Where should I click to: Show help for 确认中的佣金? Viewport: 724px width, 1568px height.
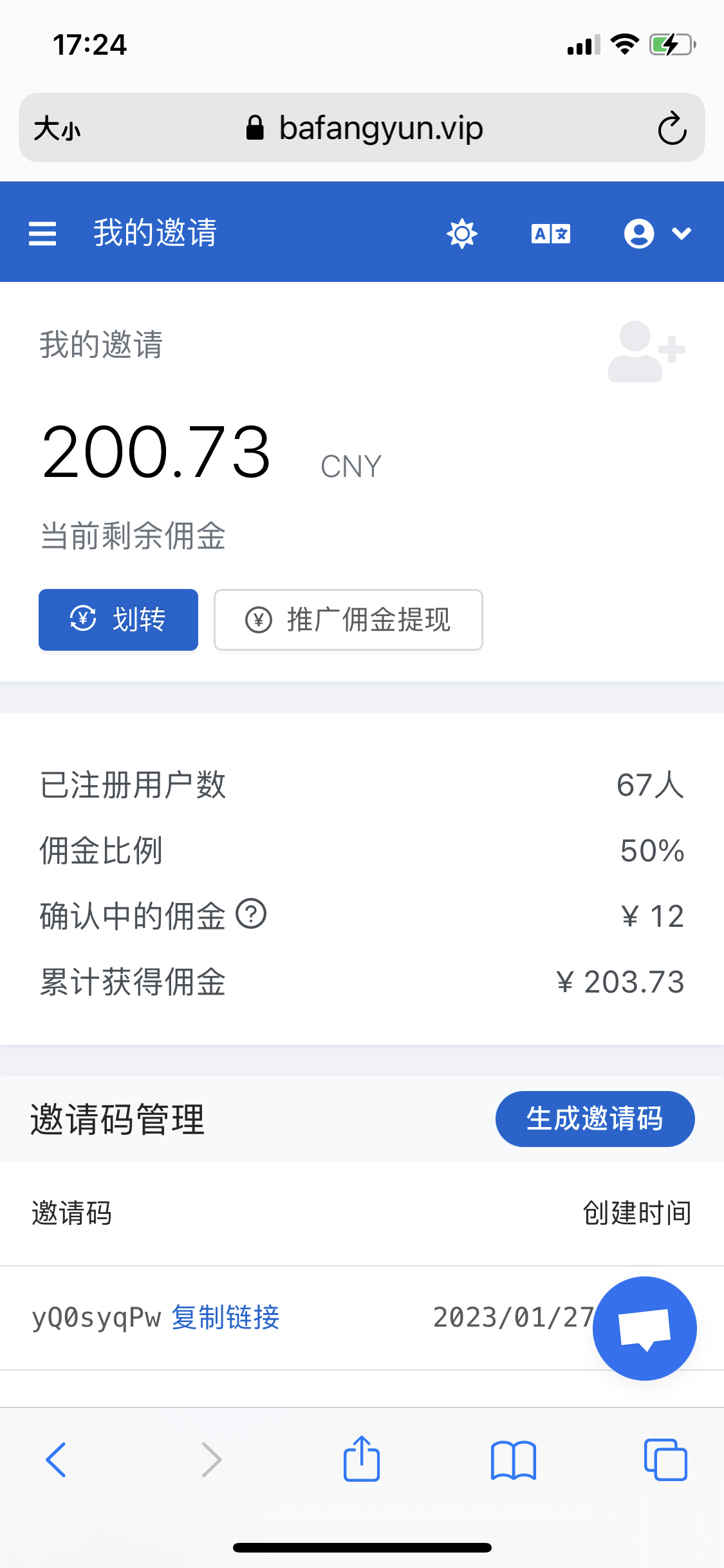251,914
